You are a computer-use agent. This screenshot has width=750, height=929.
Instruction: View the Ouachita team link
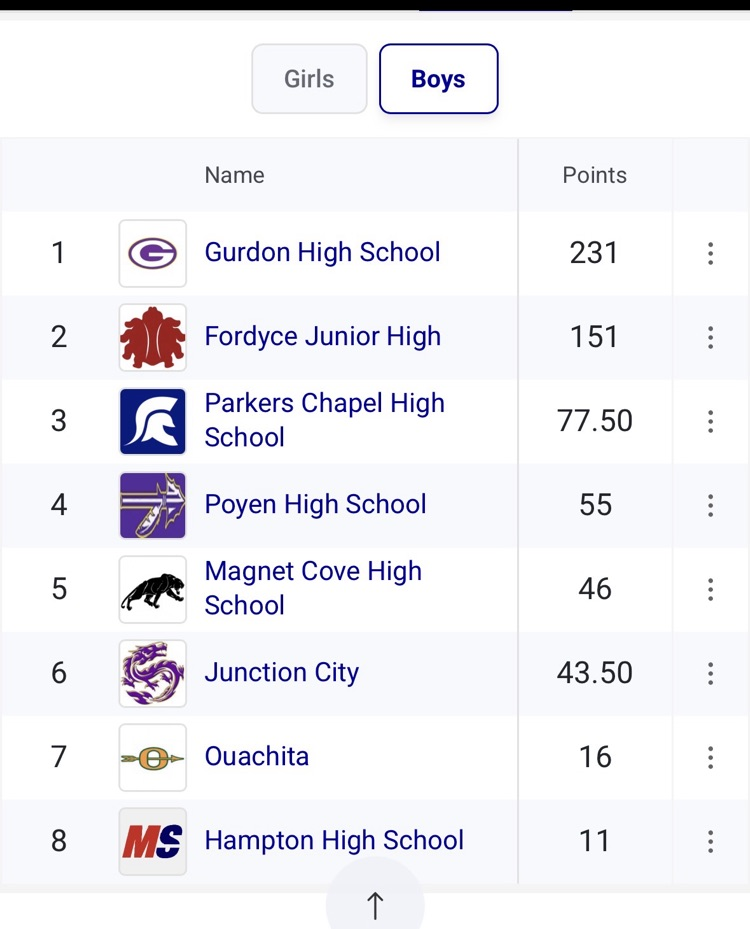click(x=256, y=756)
